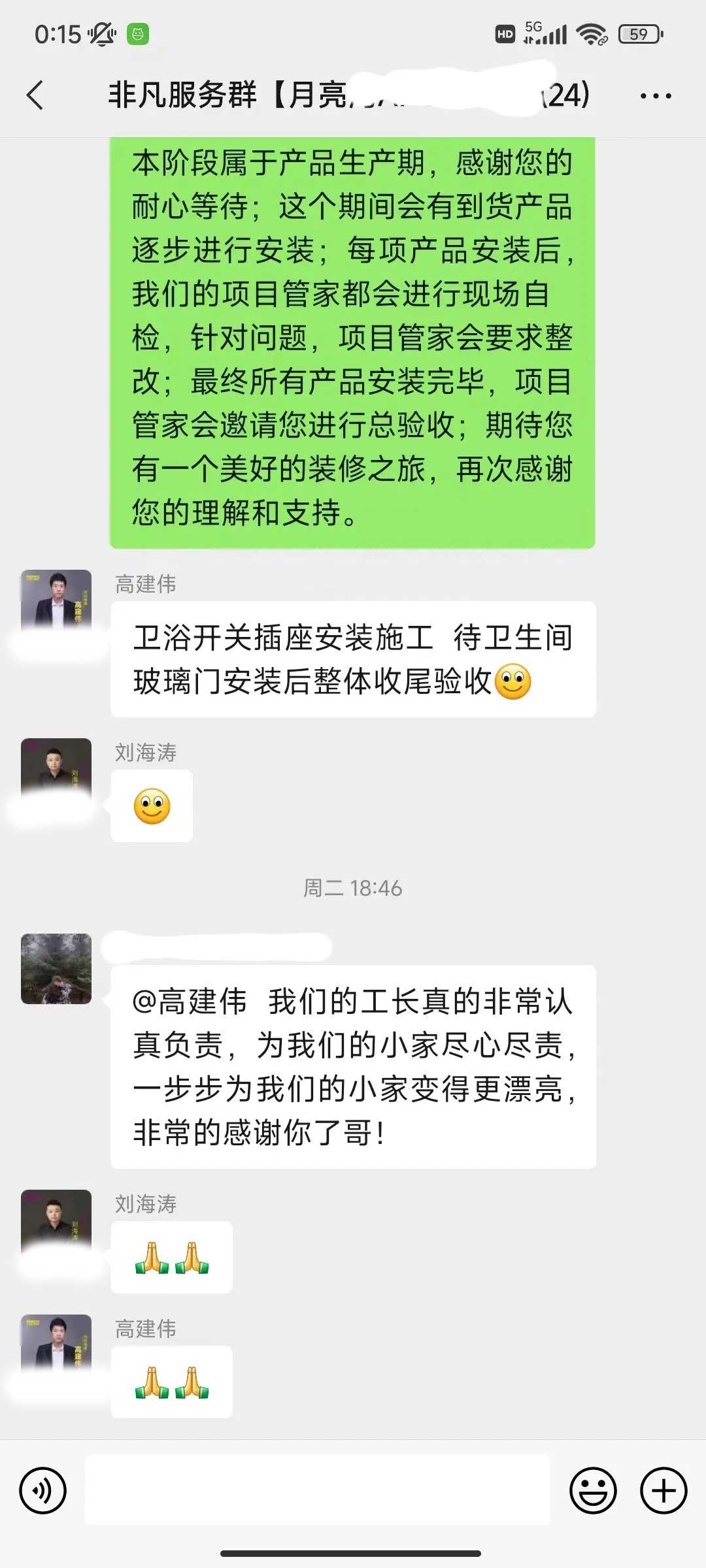Focus the message text field

[318, 1490]
